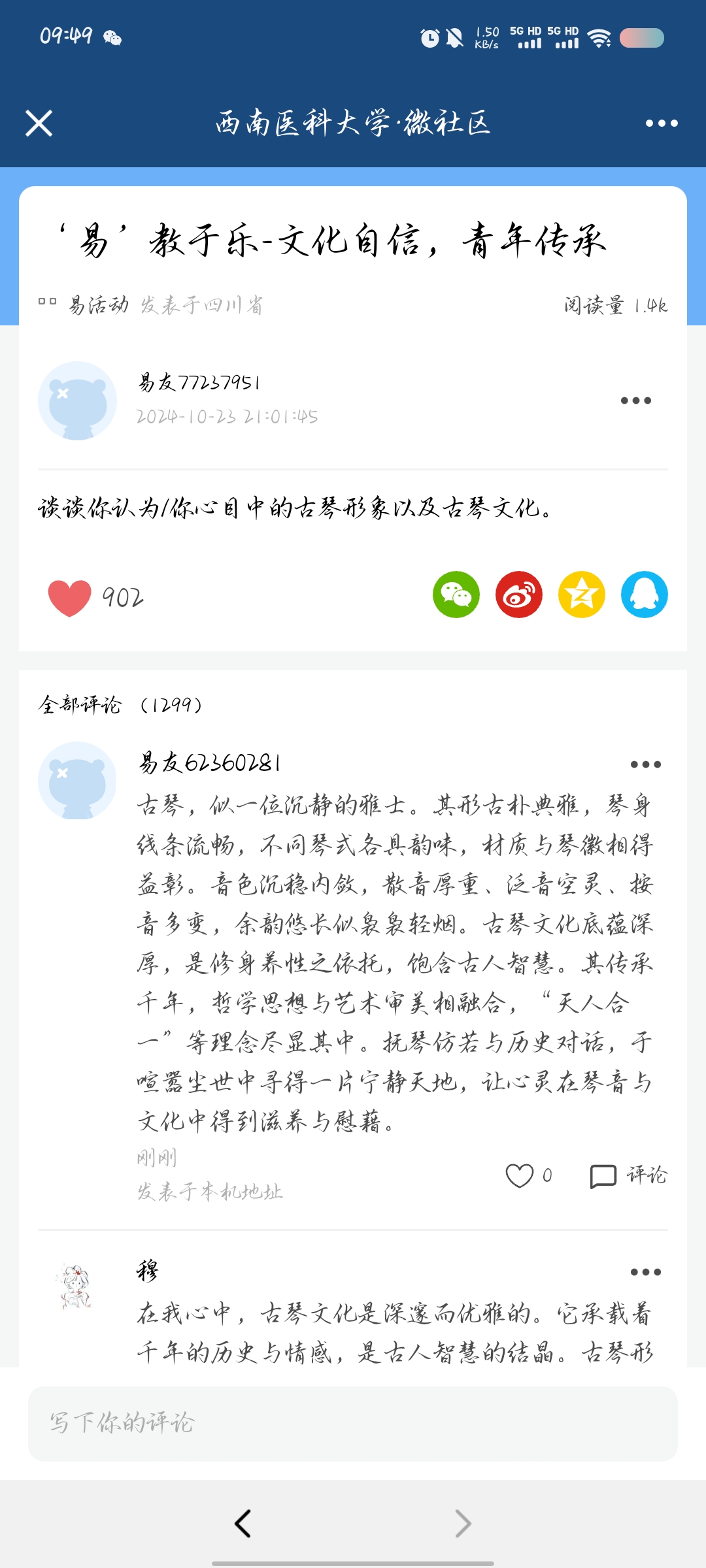This screenshot has width=706, height=1568.
Task: Like the post with 902 likes
Action: [x=70, y=597]
